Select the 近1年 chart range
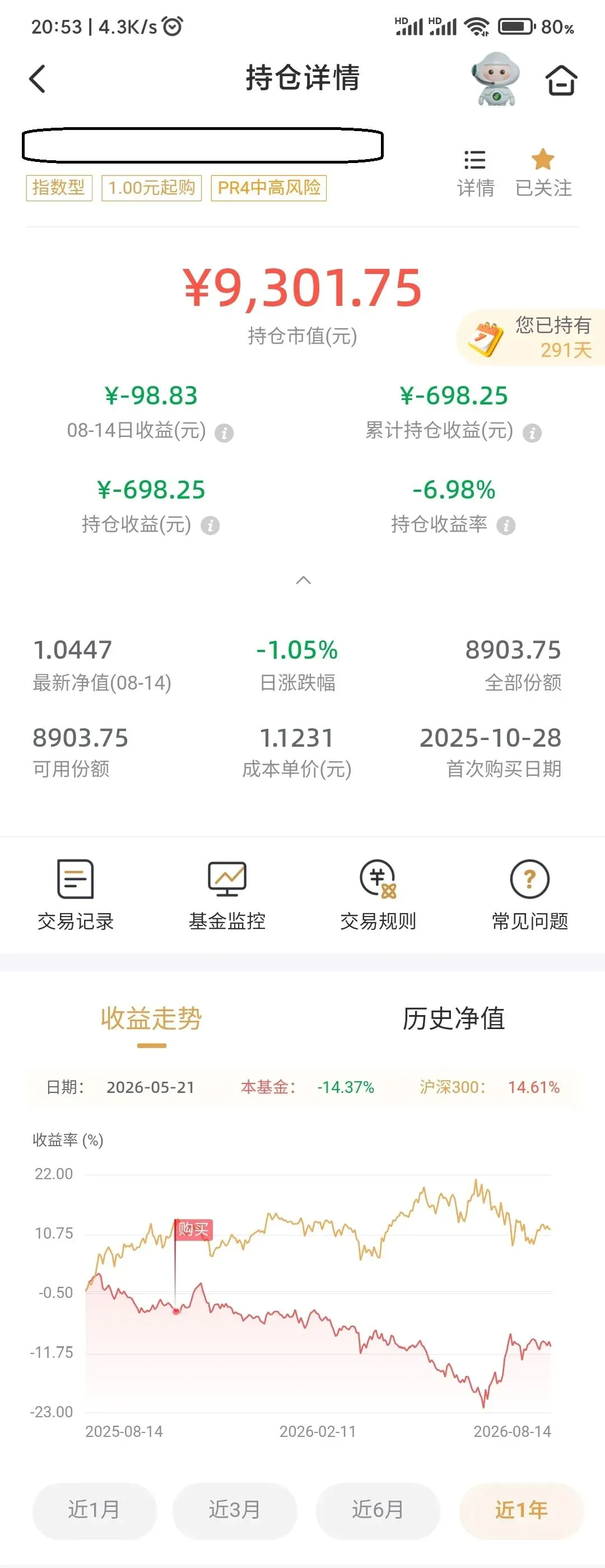Screen dimensions: 605x1568 point(521,1510)
